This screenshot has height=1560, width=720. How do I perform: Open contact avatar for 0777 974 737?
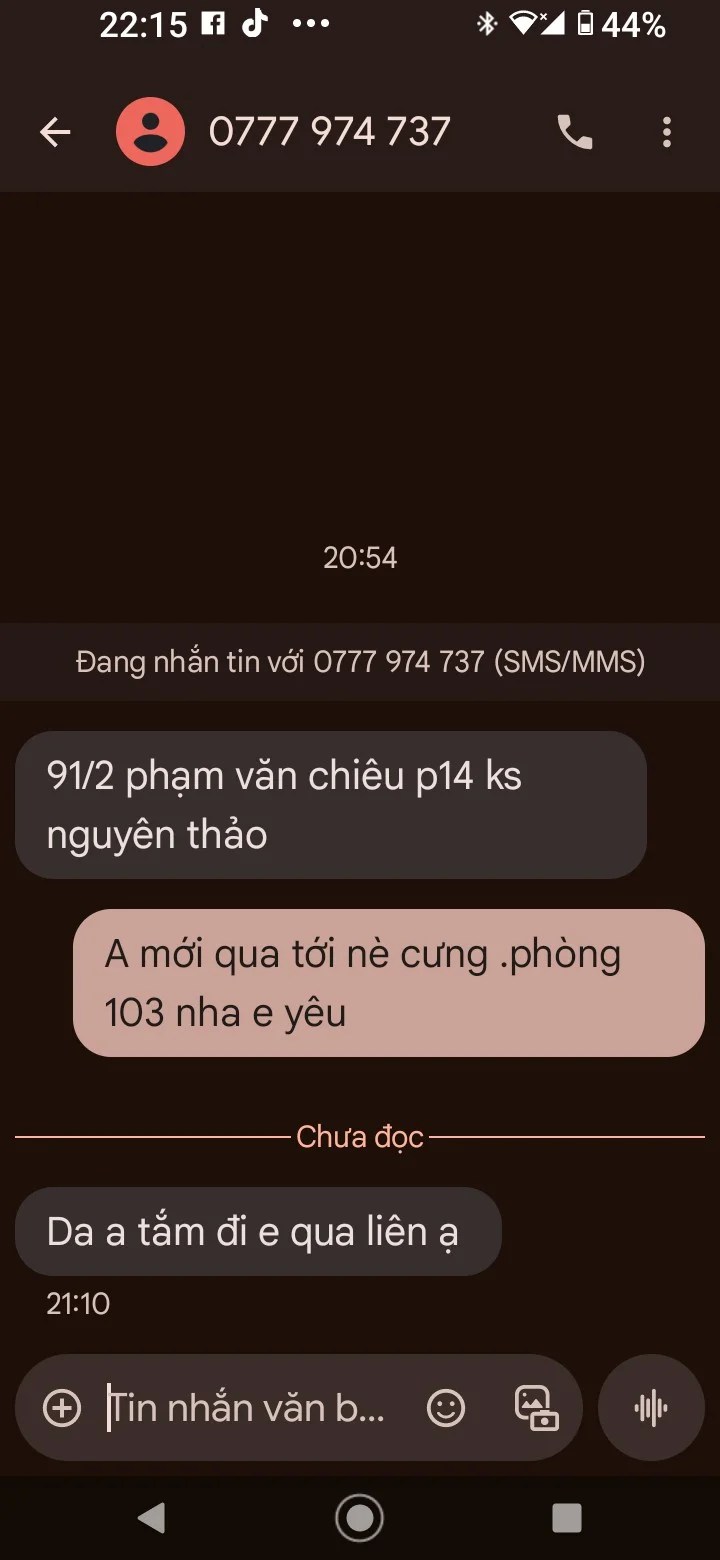point(150,132)
